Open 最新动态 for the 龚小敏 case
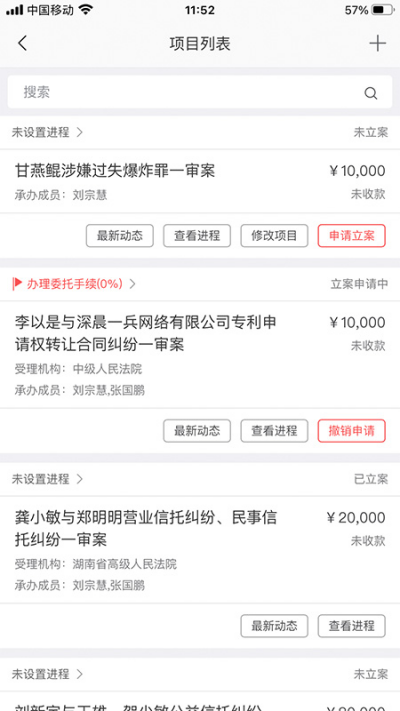400x711 pixels. pos(274,626)
